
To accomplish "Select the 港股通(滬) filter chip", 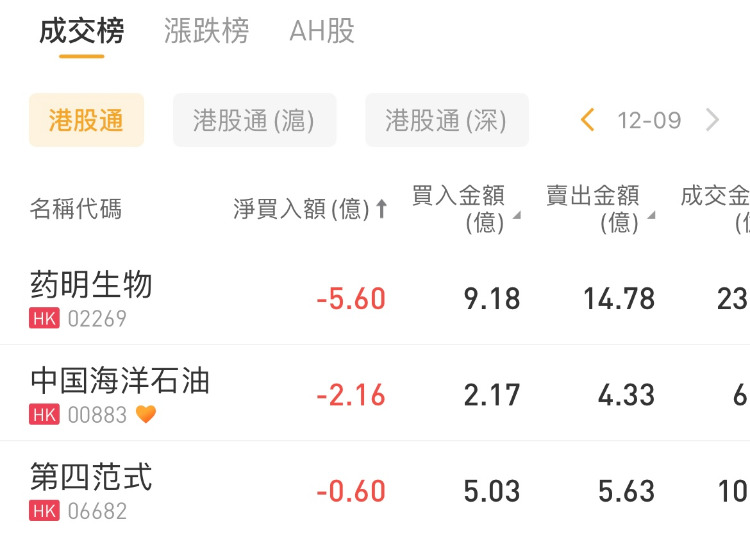I will coord(254,121).
